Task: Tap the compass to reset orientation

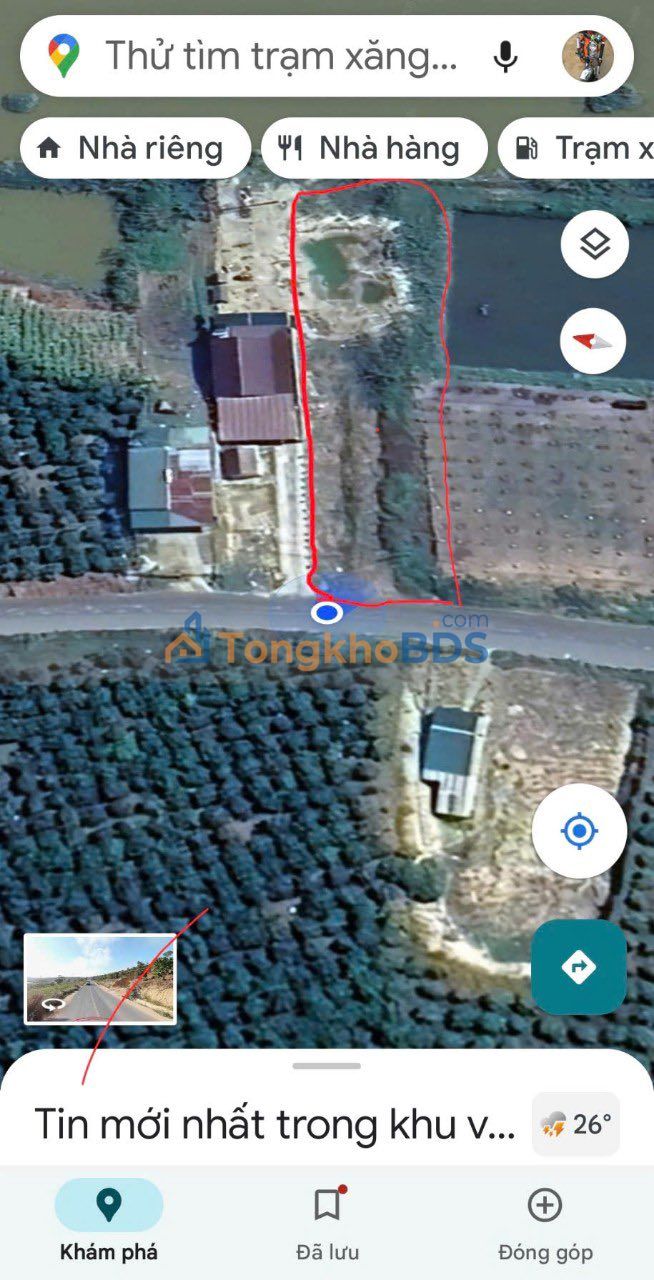Action: [x=593, y=341]
